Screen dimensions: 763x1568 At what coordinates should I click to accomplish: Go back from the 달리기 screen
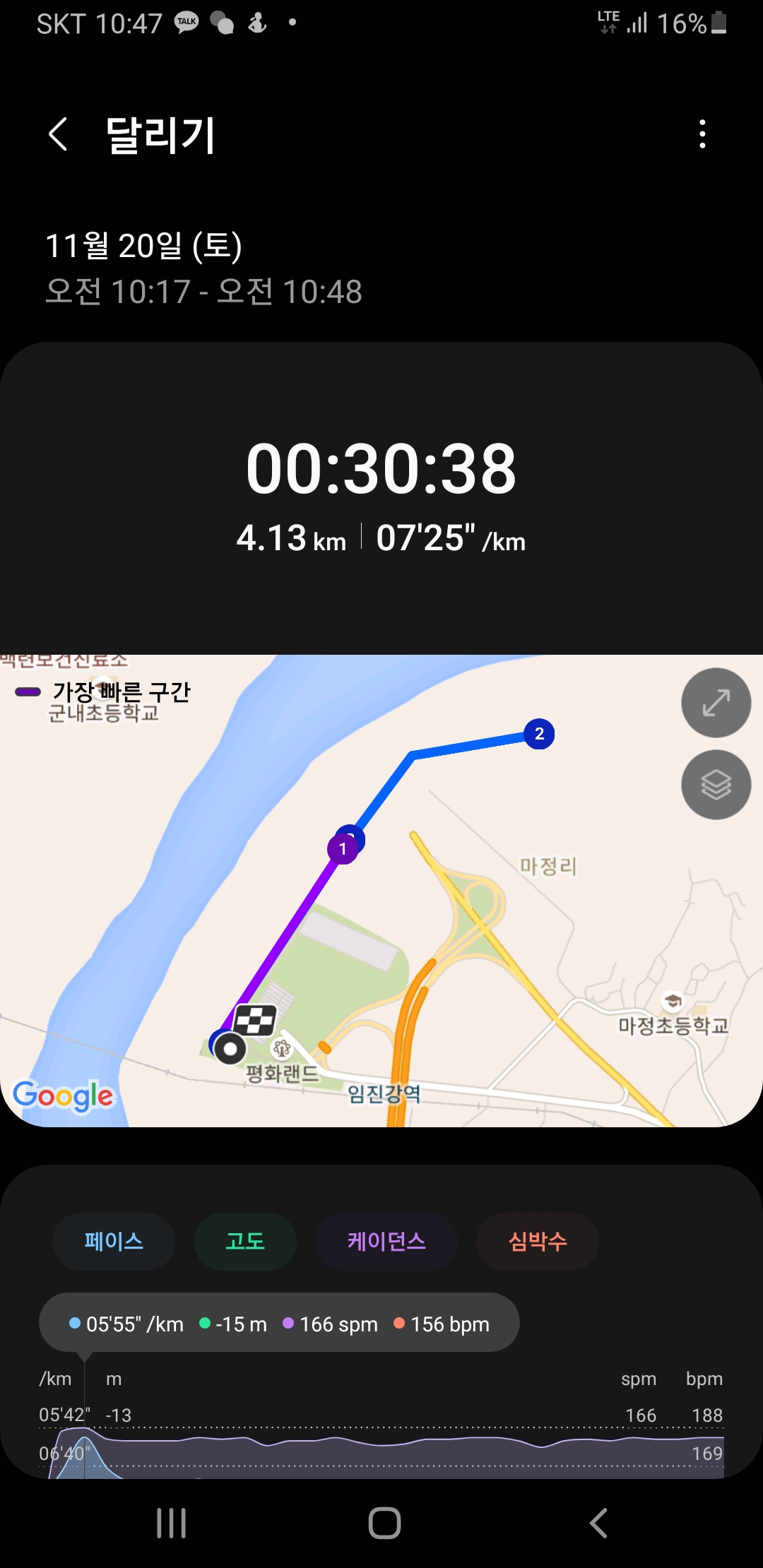(x=58, y=134)
